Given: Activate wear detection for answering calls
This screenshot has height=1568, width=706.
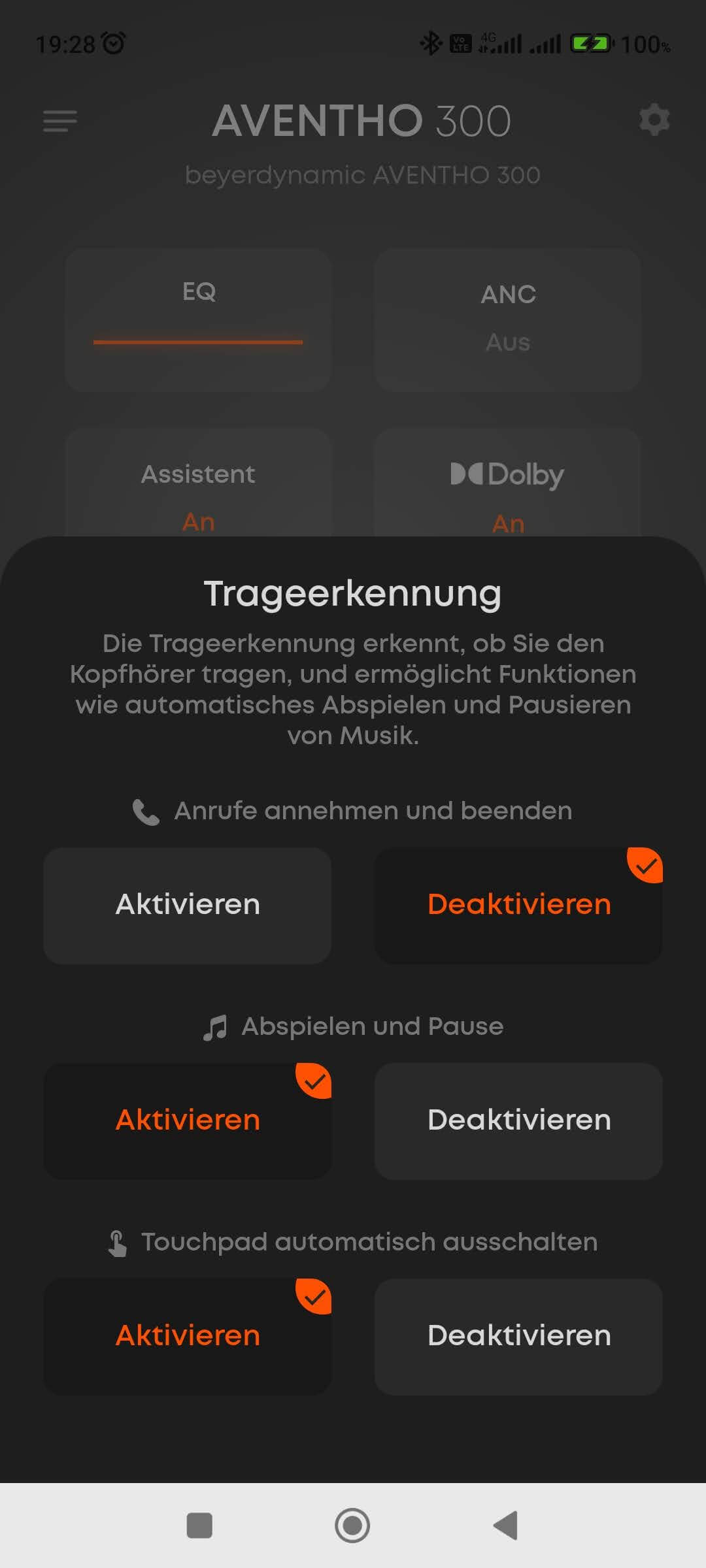Looking at the screenshot, I should click(x=187, y=905).
